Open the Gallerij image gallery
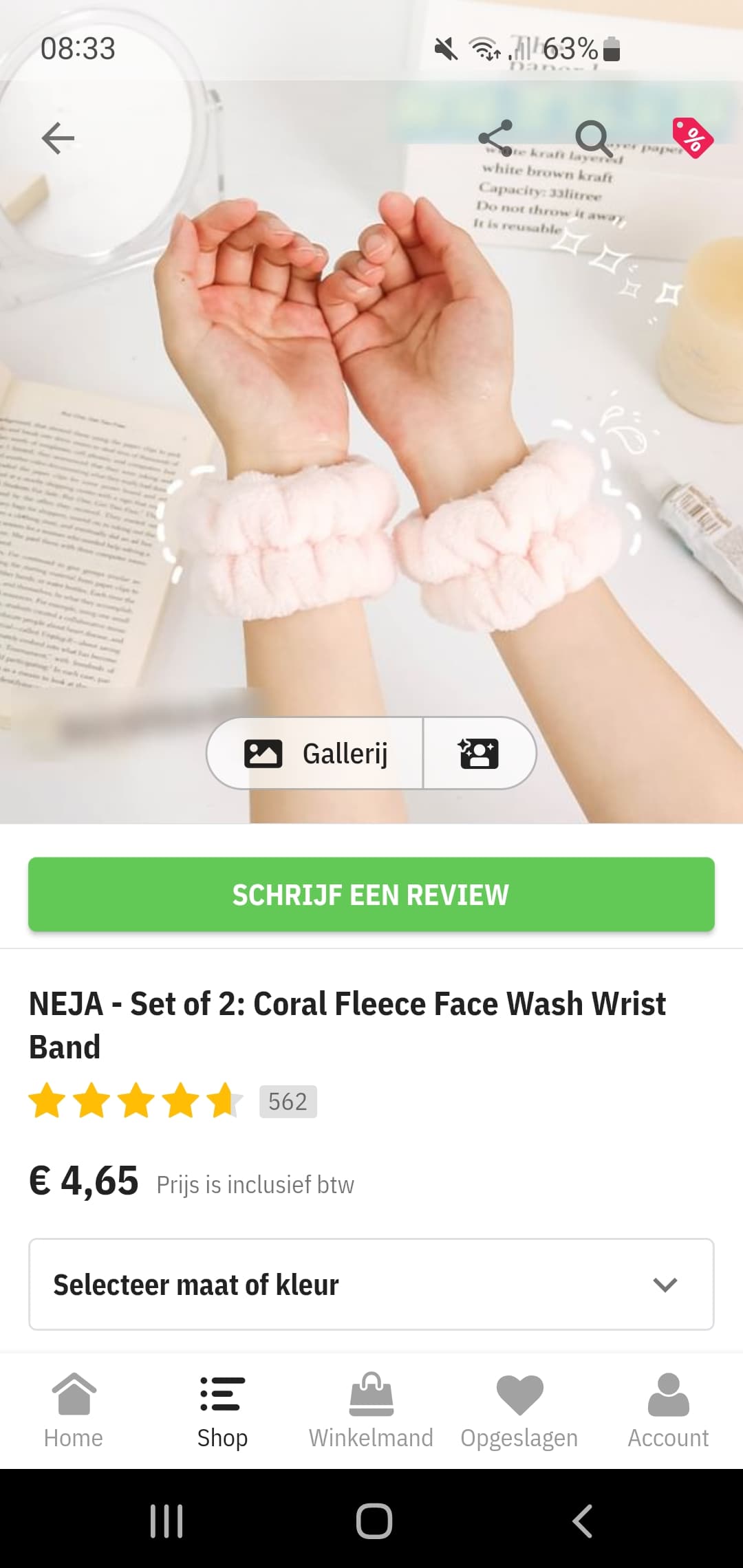Image resolution: width=743 pixels, height=1568 pixels. (315, 753)
